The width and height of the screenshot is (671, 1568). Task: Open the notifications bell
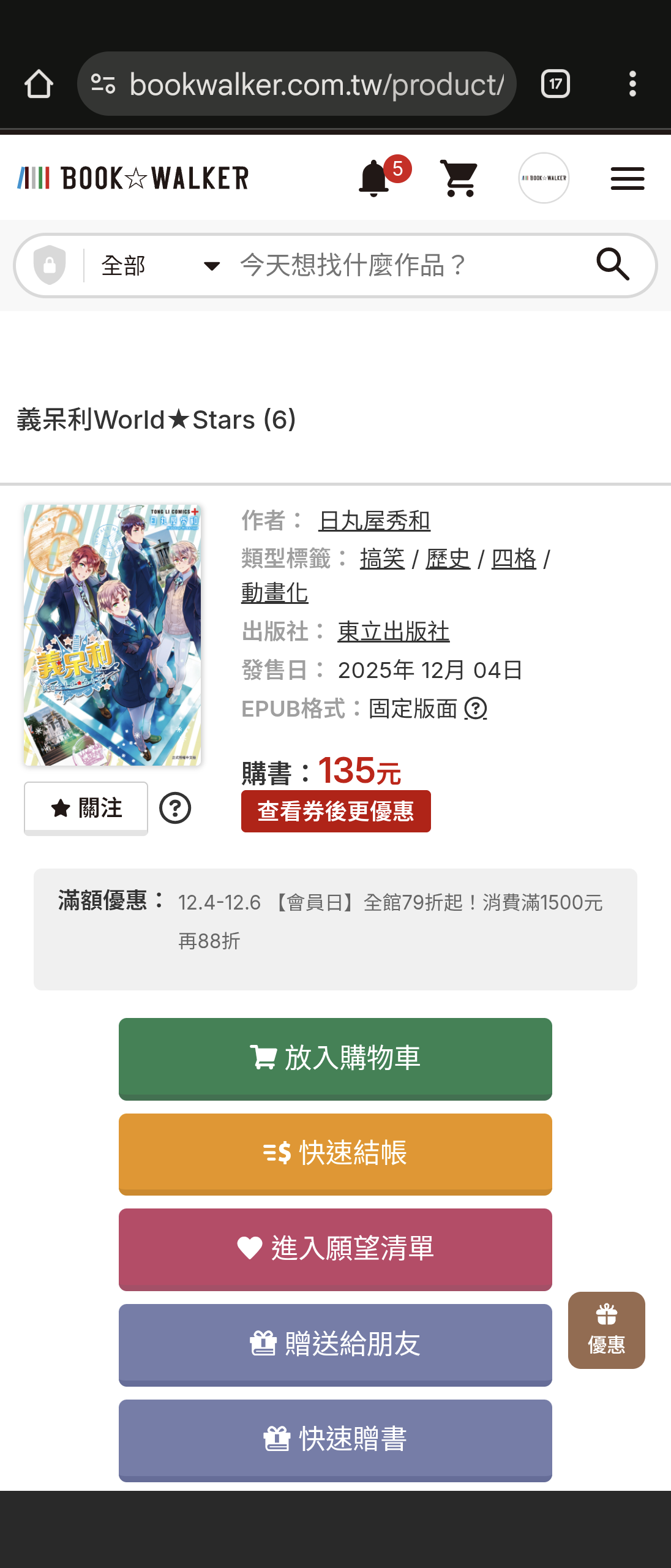(x=375, y=178)
